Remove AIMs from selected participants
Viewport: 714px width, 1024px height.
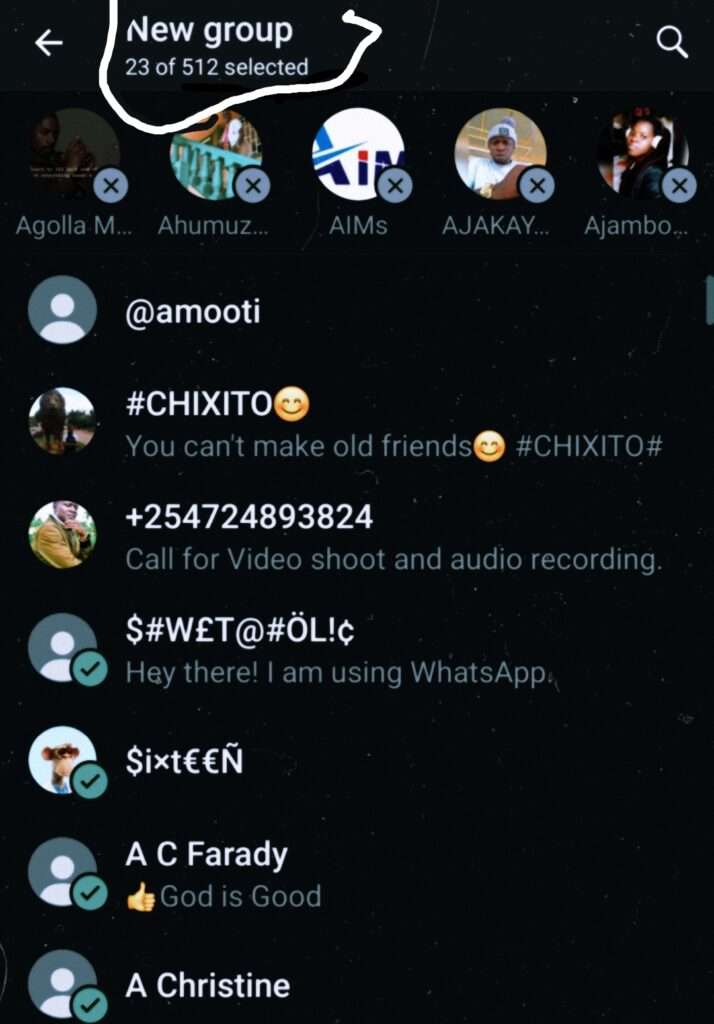click(x=397, y=186)
